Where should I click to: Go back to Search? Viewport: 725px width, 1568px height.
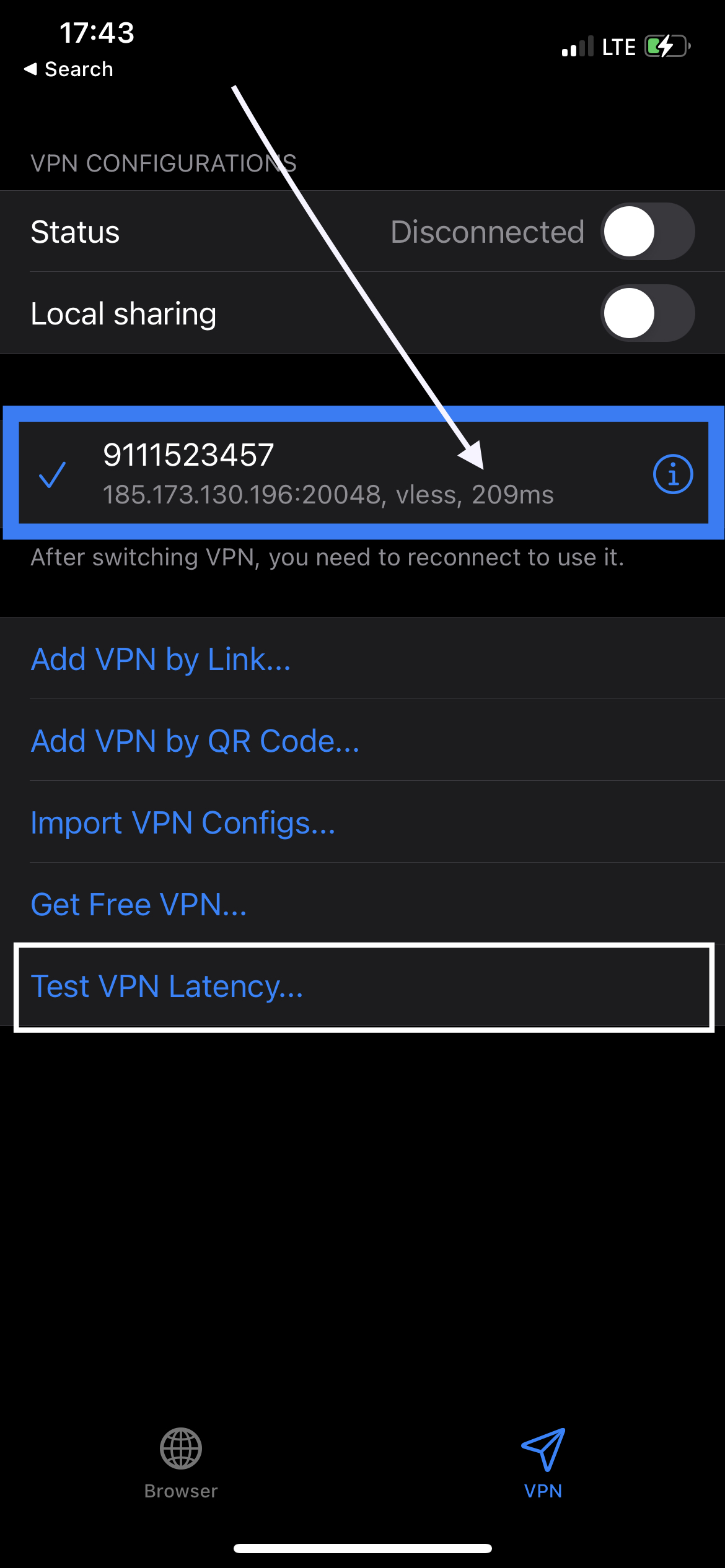point(68,69)
